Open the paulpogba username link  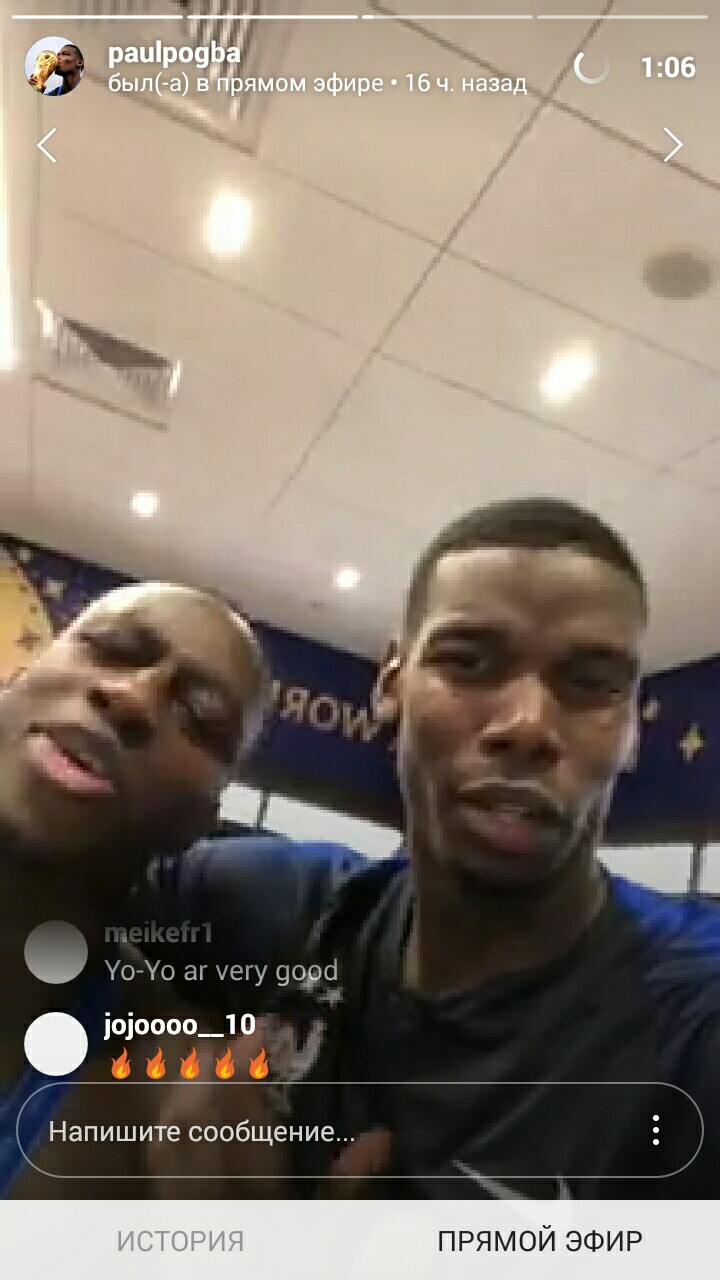coord(174,53)
